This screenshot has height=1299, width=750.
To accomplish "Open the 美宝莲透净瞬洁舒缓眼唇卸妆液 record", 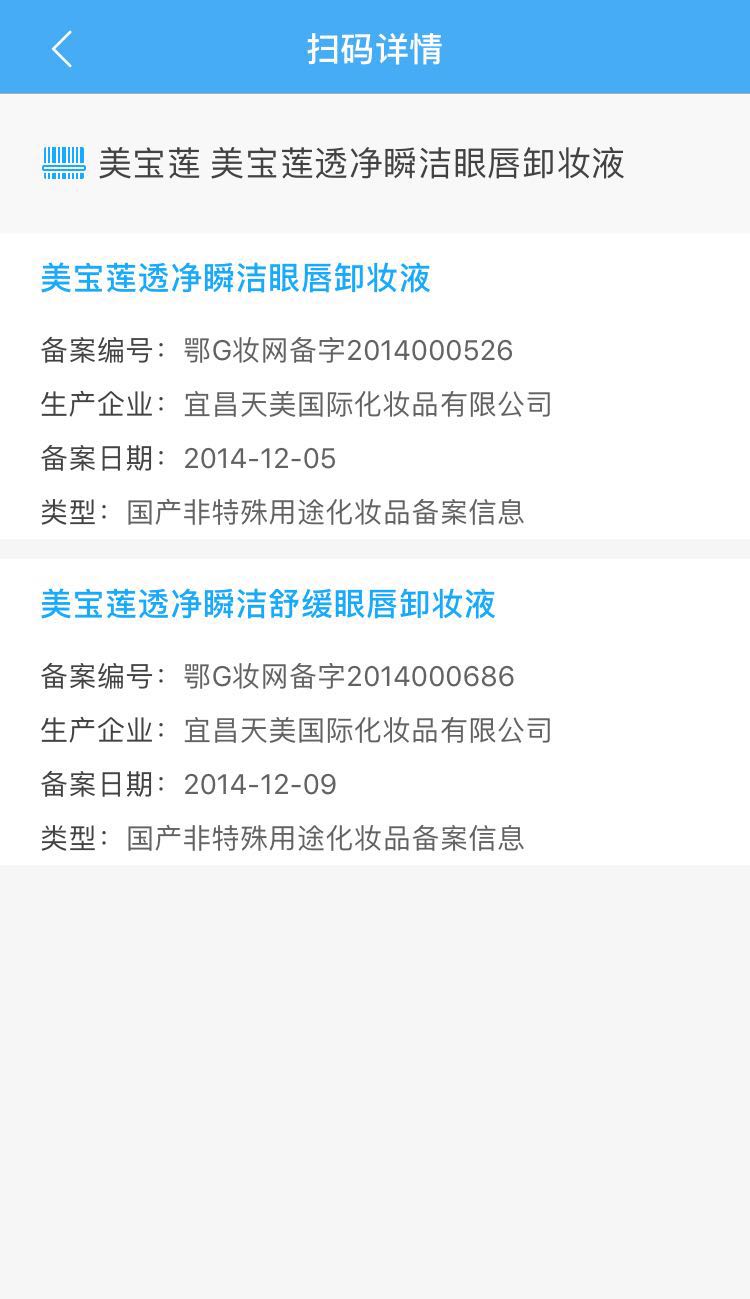I will coord(268,604).
